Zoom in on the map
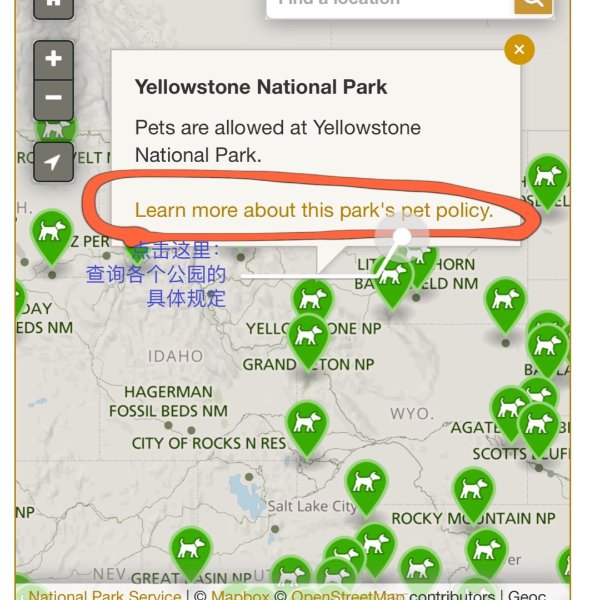Image resolution: width=600 pixels, height=600 pixels. click(53, 60)
